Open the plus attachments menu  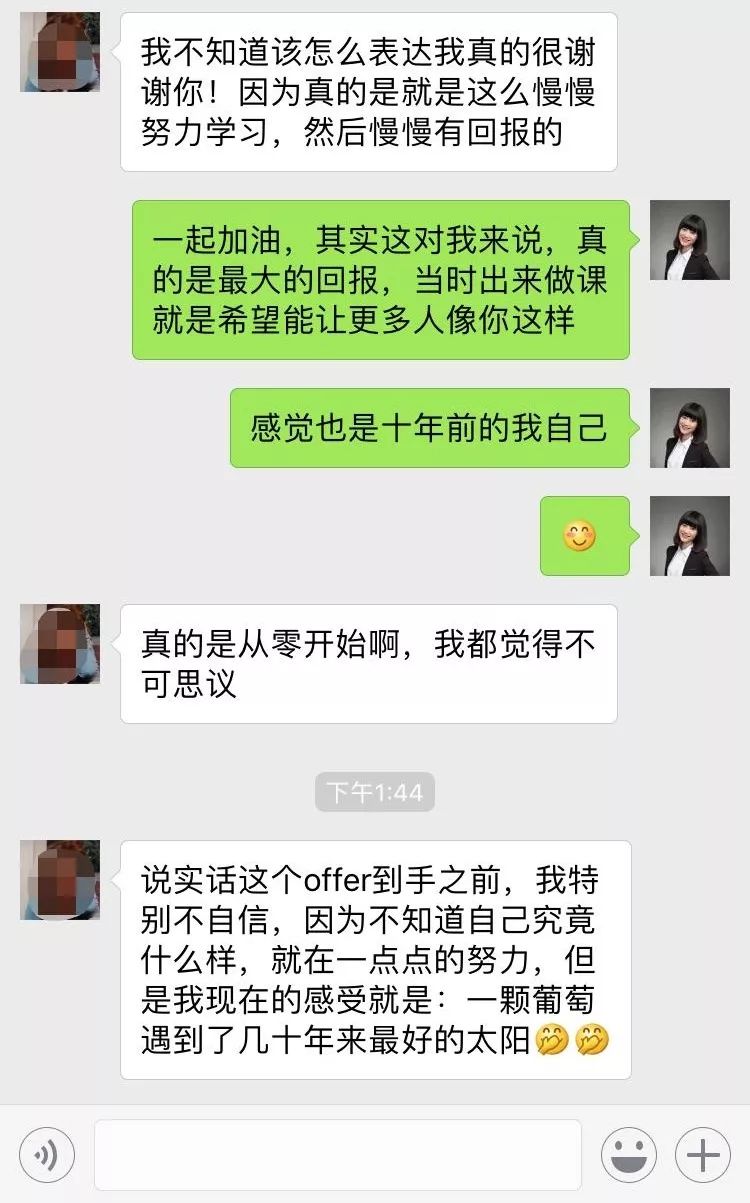[703, 1155]
